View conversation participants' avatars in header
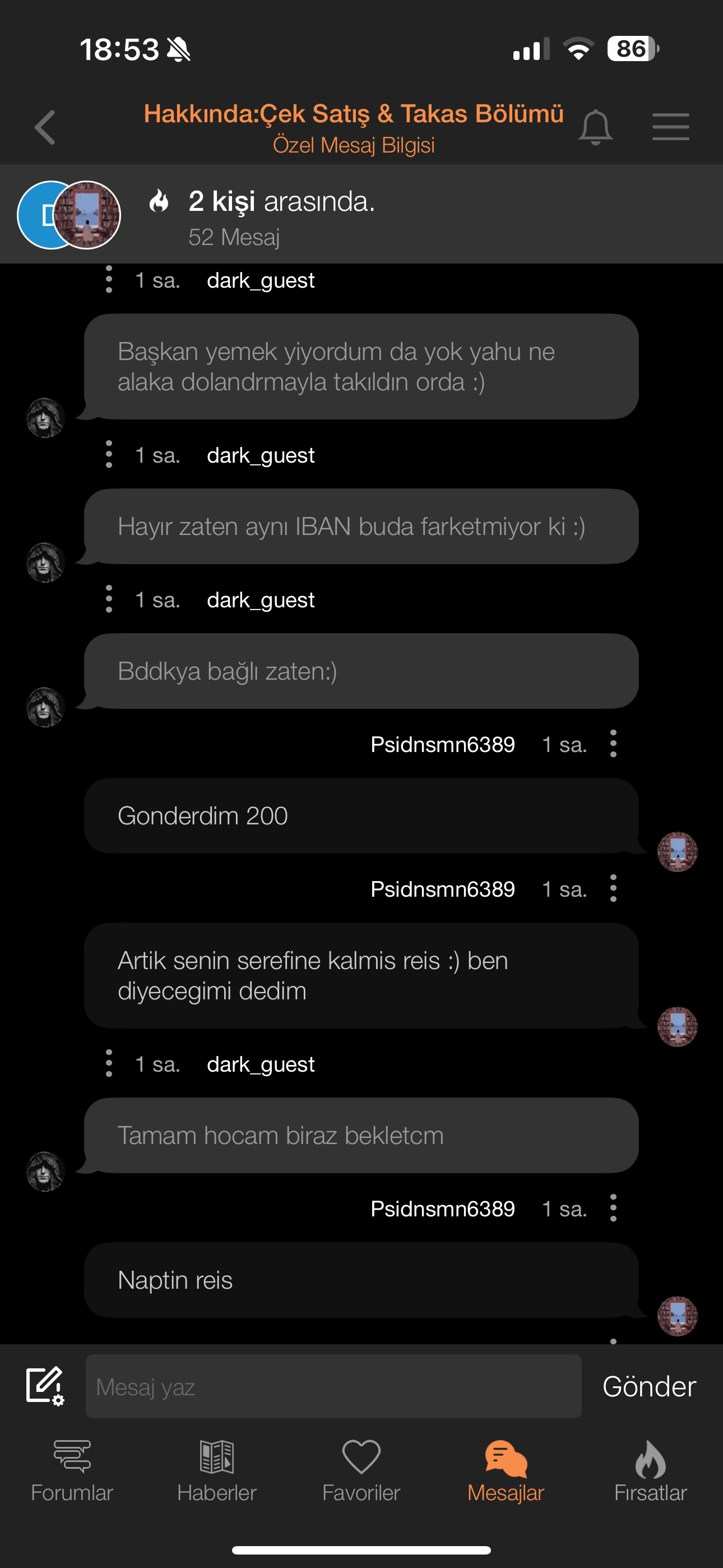Screen dimensions: 723x1568 [x=69, y=215]
